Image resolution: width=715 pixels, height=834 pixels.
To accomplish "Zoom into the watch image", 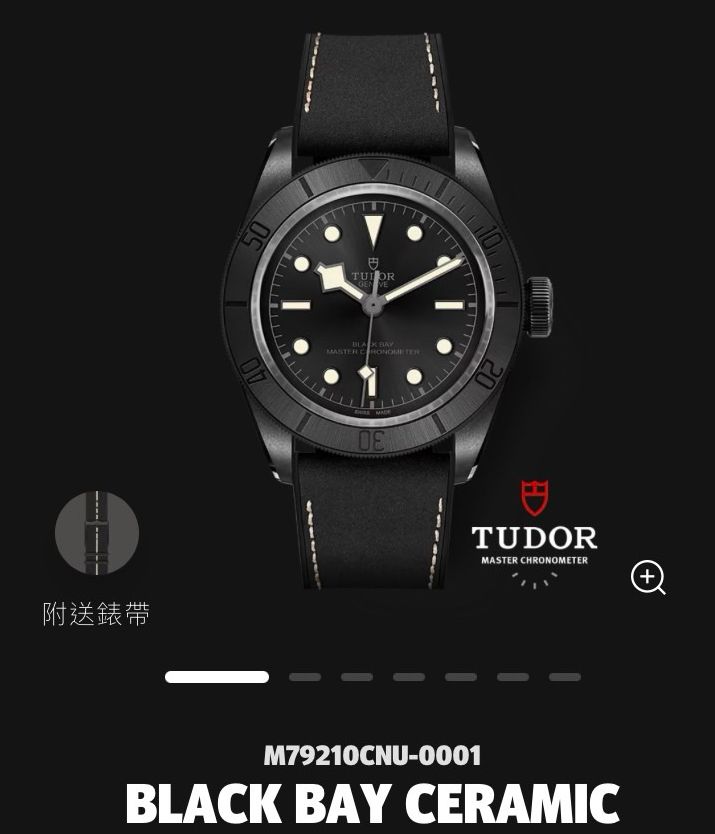I will (648, 577).
